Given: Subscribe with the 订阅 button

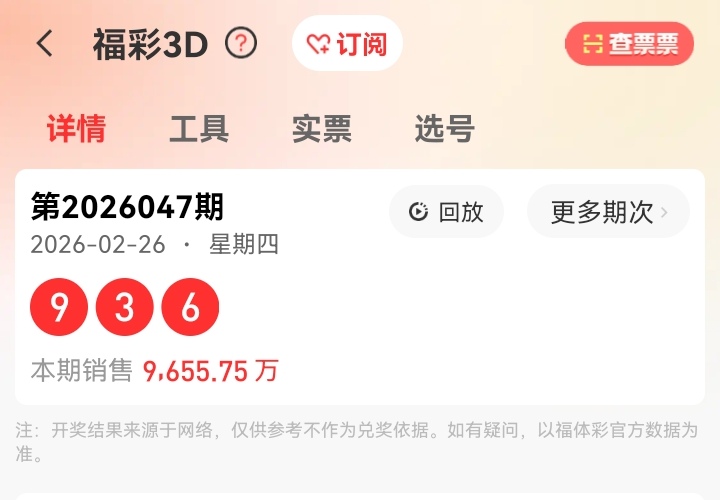Looking at the screenshot, I should click(347, 43).
